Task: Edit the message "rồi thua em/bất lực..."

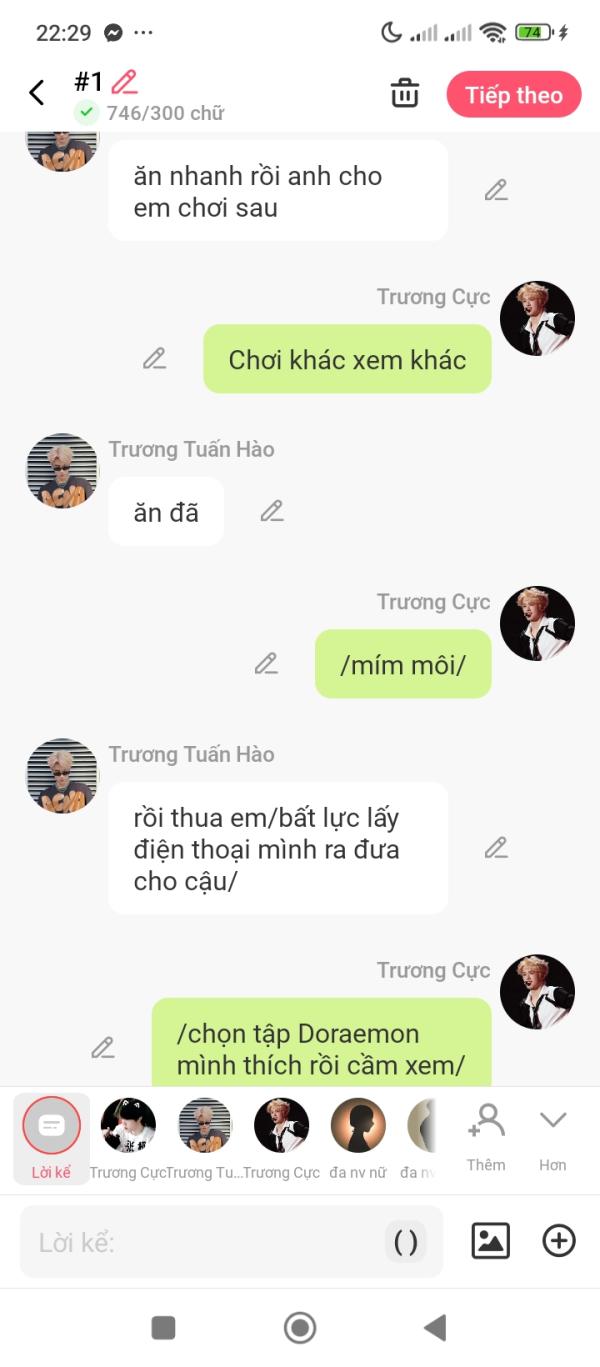Action: coord(496,848)
